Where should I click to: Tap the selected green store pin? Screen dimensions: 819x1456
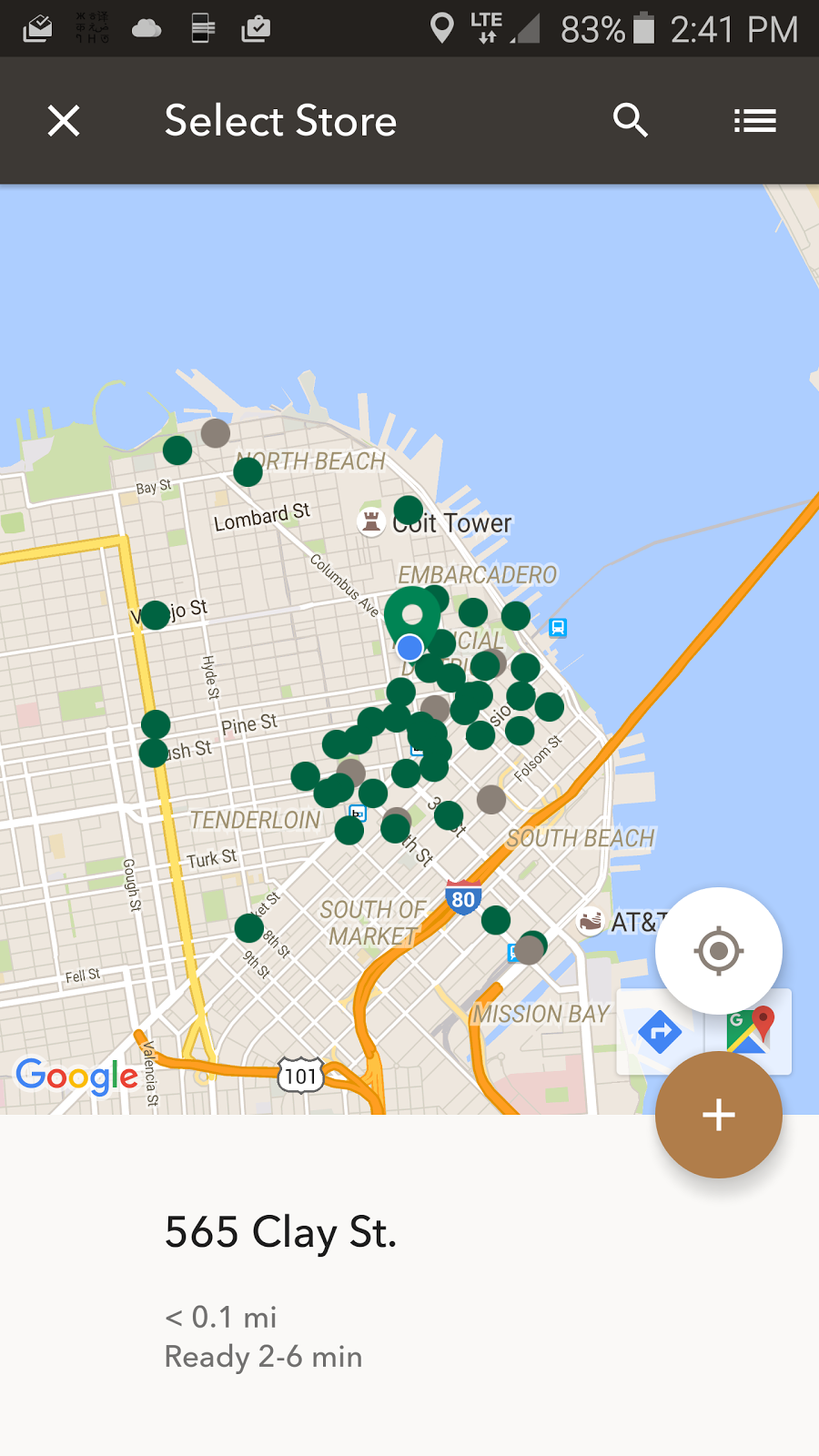412,614
